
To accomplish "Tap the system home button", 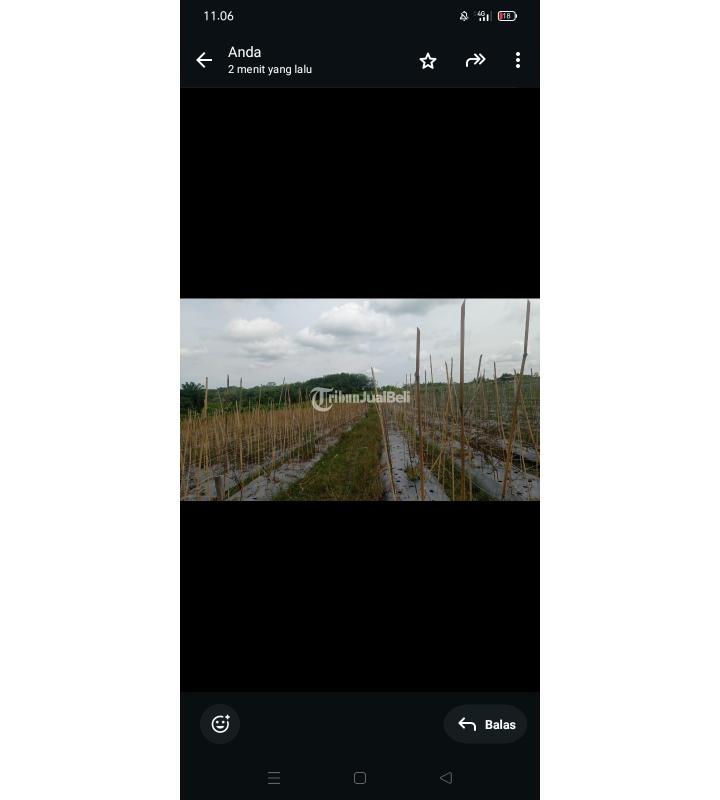I will pyautogui.click(x=360, y=778).
